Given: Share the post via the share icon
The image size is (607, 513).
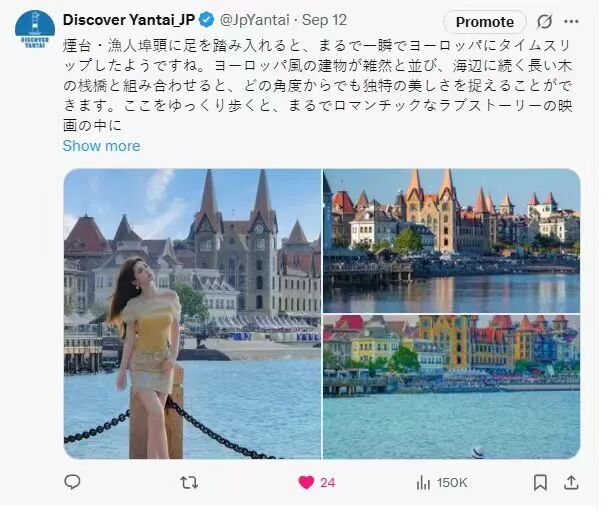Looking at the screenshot, I should pyautogui.click(x=573, y=482).
